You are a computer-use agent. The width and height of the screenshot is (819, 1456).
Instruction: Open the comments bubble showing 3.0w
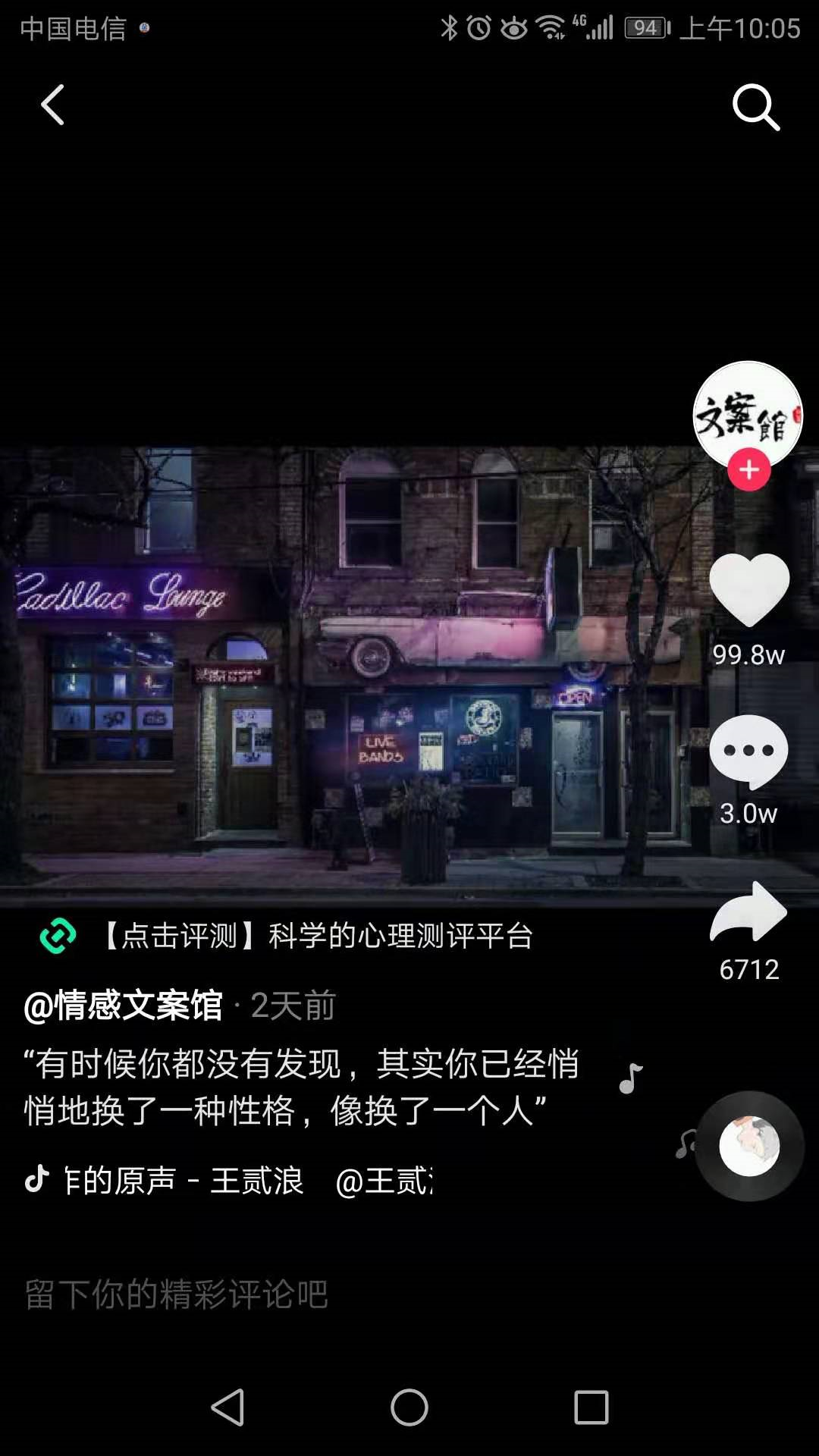tap(749, 751)
